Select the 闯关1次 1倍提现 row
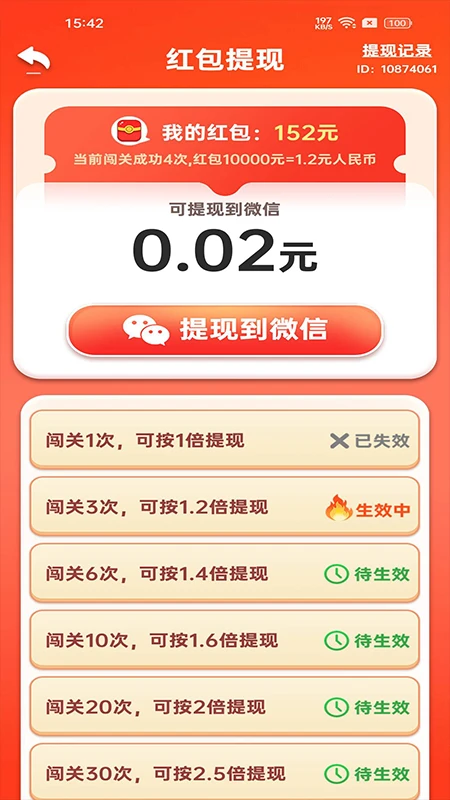 224,439
